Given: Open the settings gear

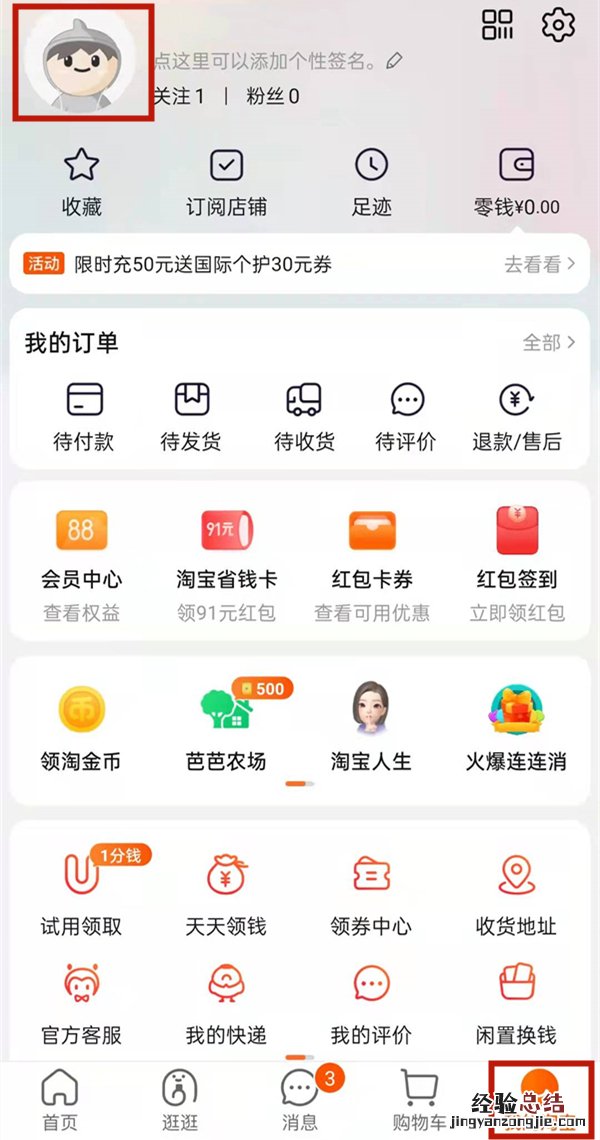Looking at the screenshot, I should (x=558, y=24).
